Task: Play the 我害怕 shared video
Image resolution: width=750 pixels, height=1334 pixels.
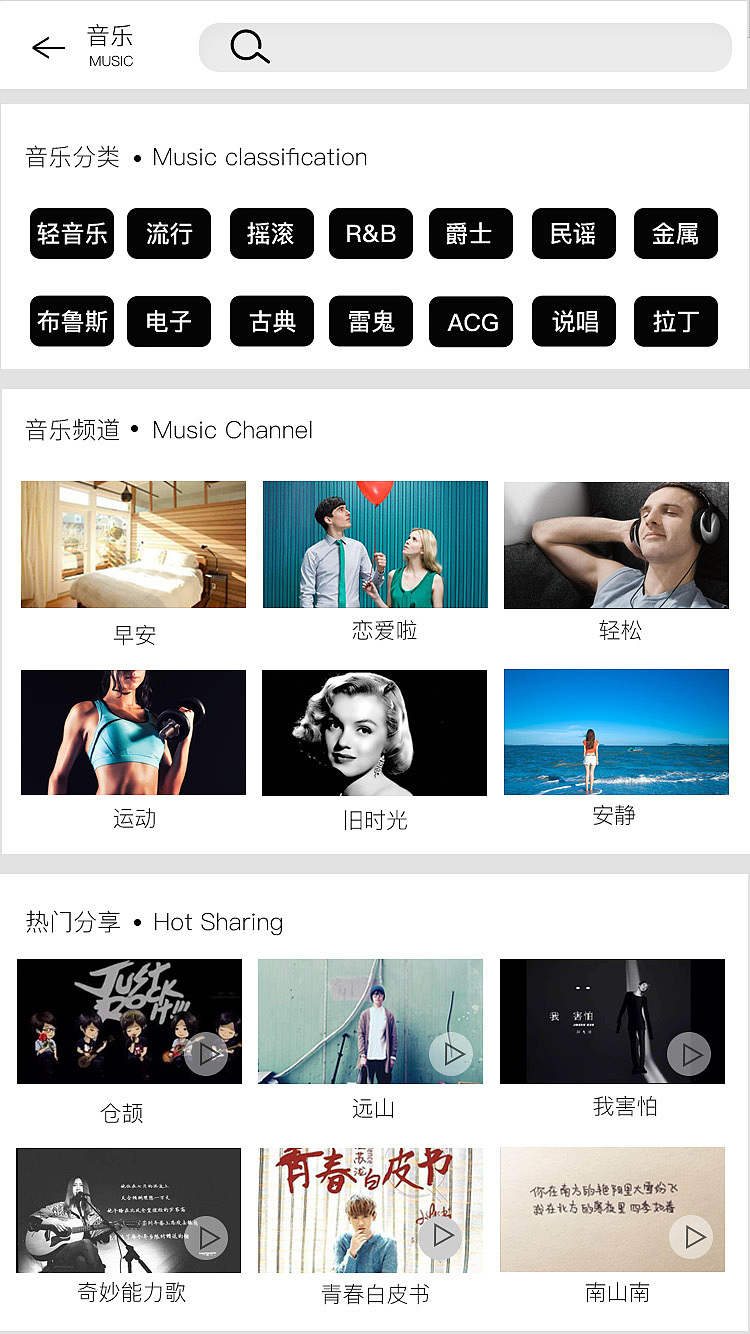Action: coord(689,1054)
